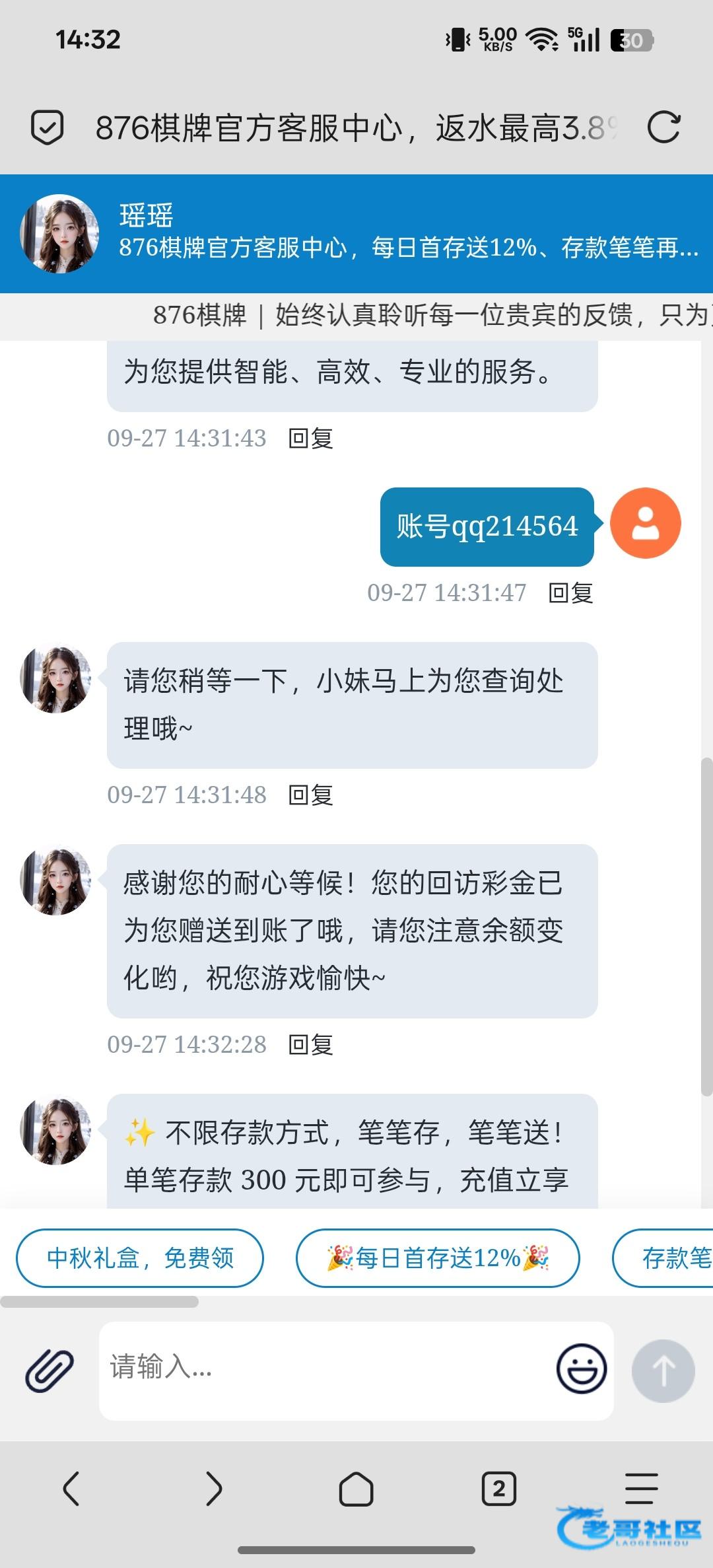Open agent 瑶瑶's avatar in the header
Screen dimensions: 713x1568
[x=60, y=234]
